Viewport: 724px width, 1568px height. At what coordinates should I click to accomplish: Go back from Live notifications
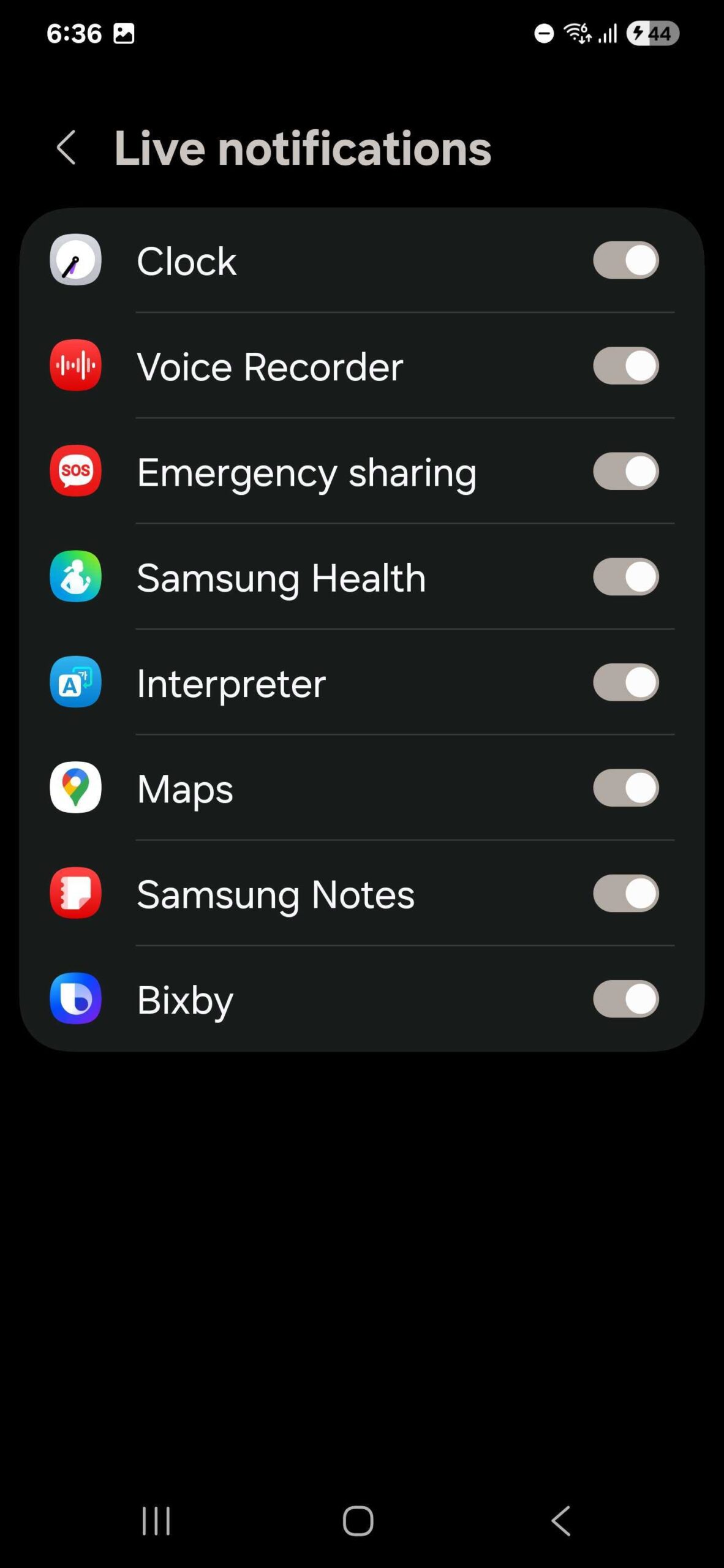(x=66, y=148)
